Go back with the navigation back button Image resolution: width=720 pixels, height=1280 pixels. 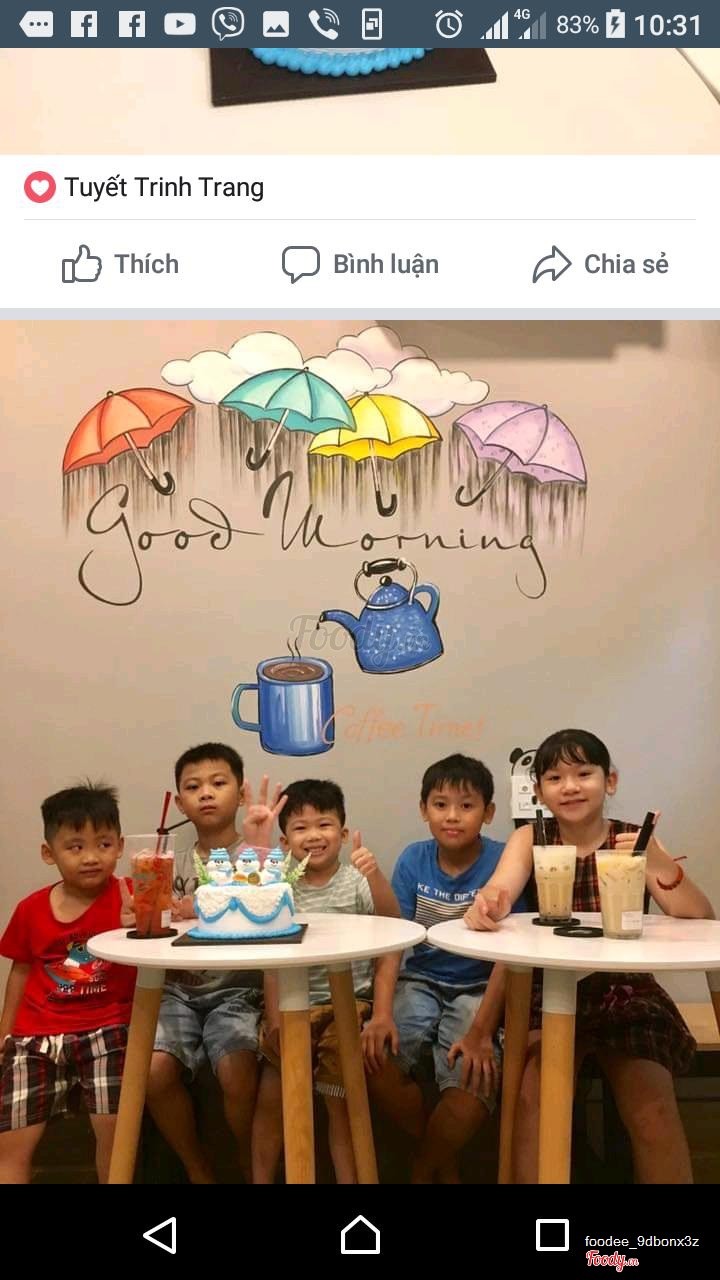click(160, 1235)
